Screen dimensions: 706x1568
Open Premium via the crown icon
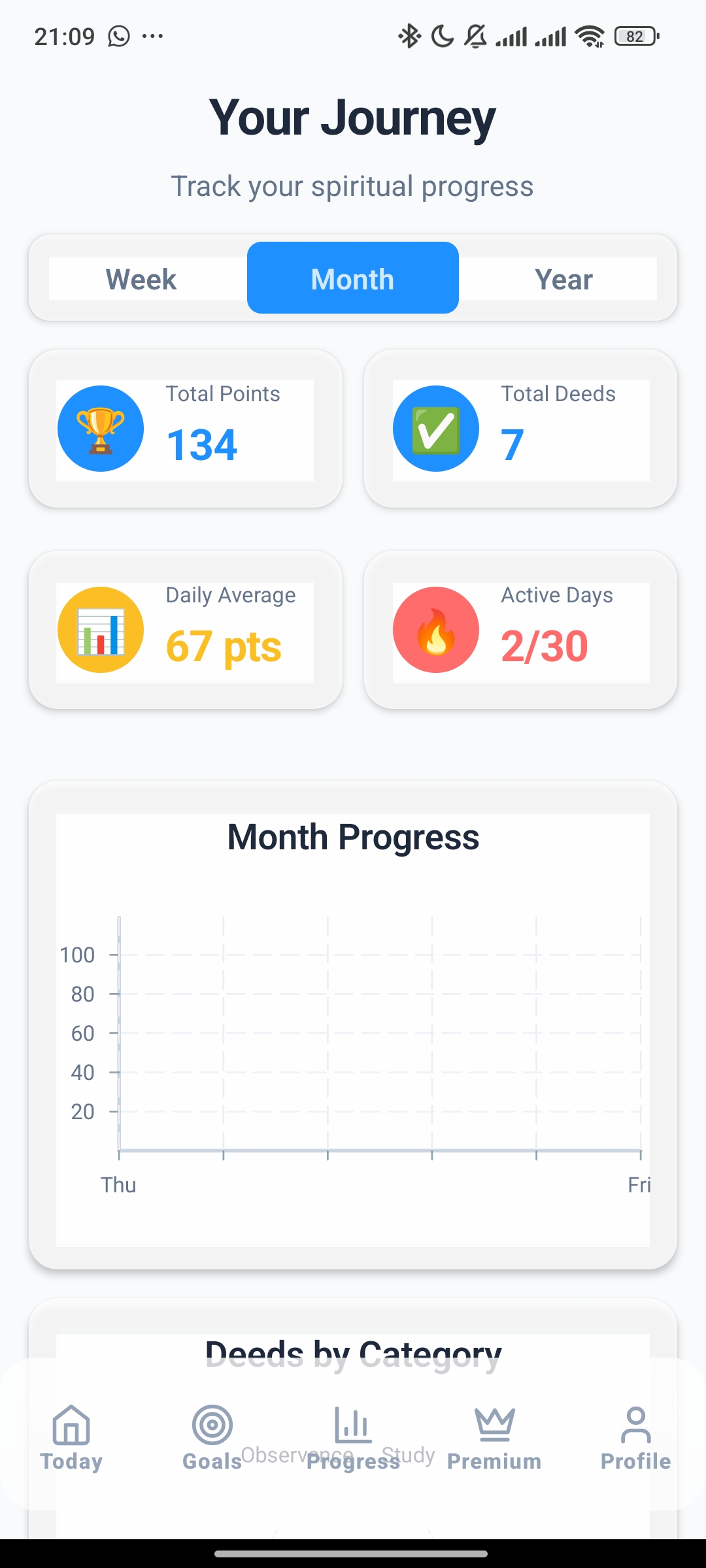tap(494, 1428)
